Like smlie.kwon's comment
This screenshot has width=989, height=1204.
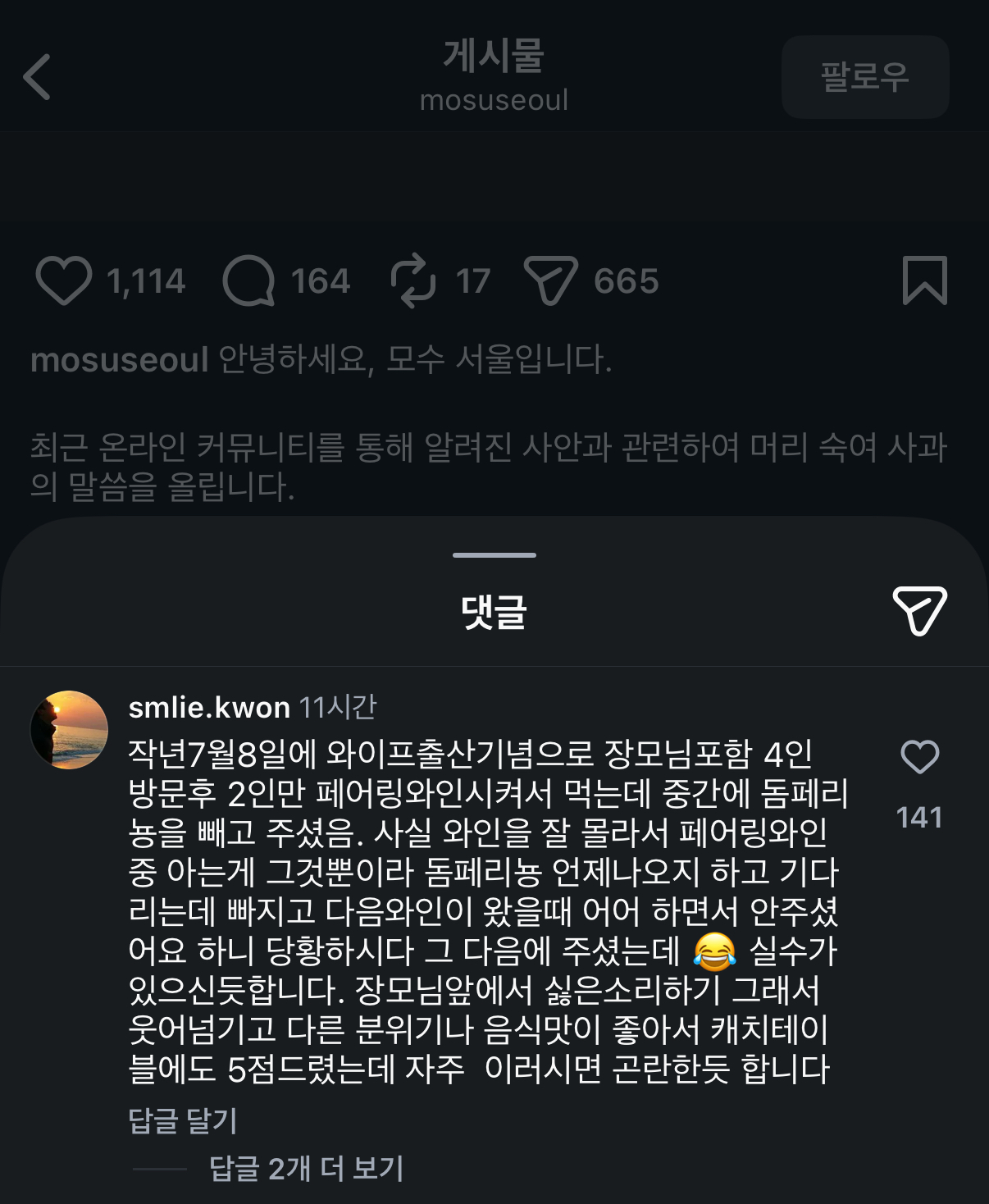coord(919,756)
